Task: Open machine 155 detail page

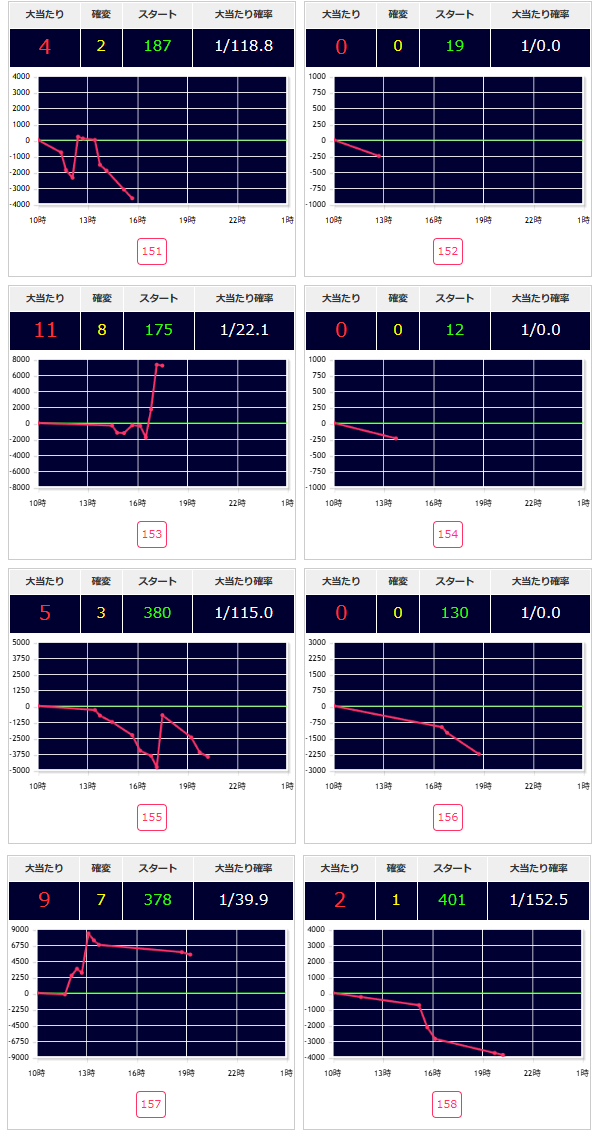Action: pos(152,818)
